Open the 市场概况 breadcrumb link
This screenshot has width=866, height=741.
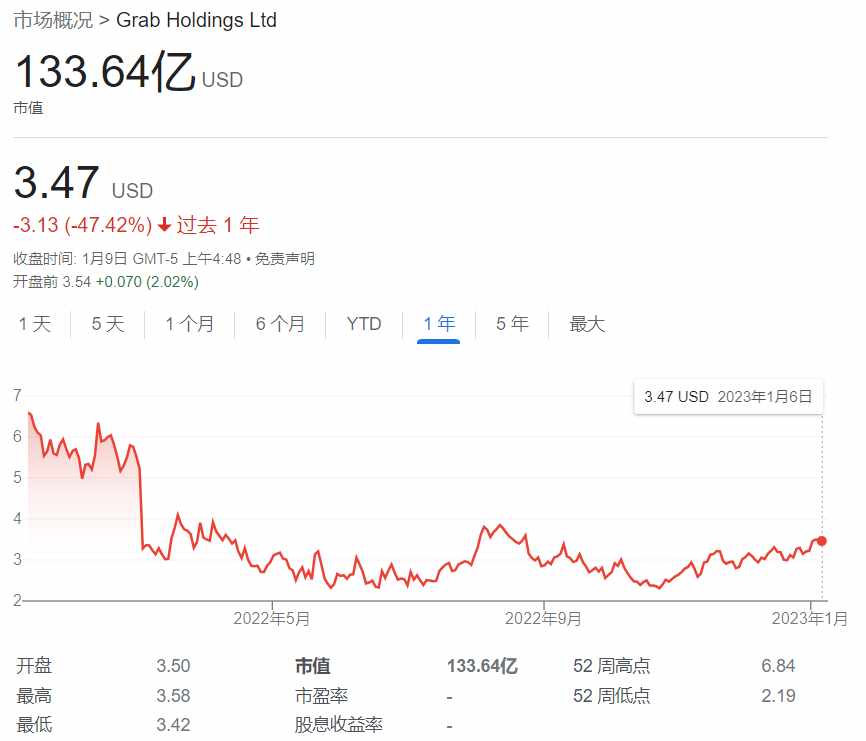52,20
